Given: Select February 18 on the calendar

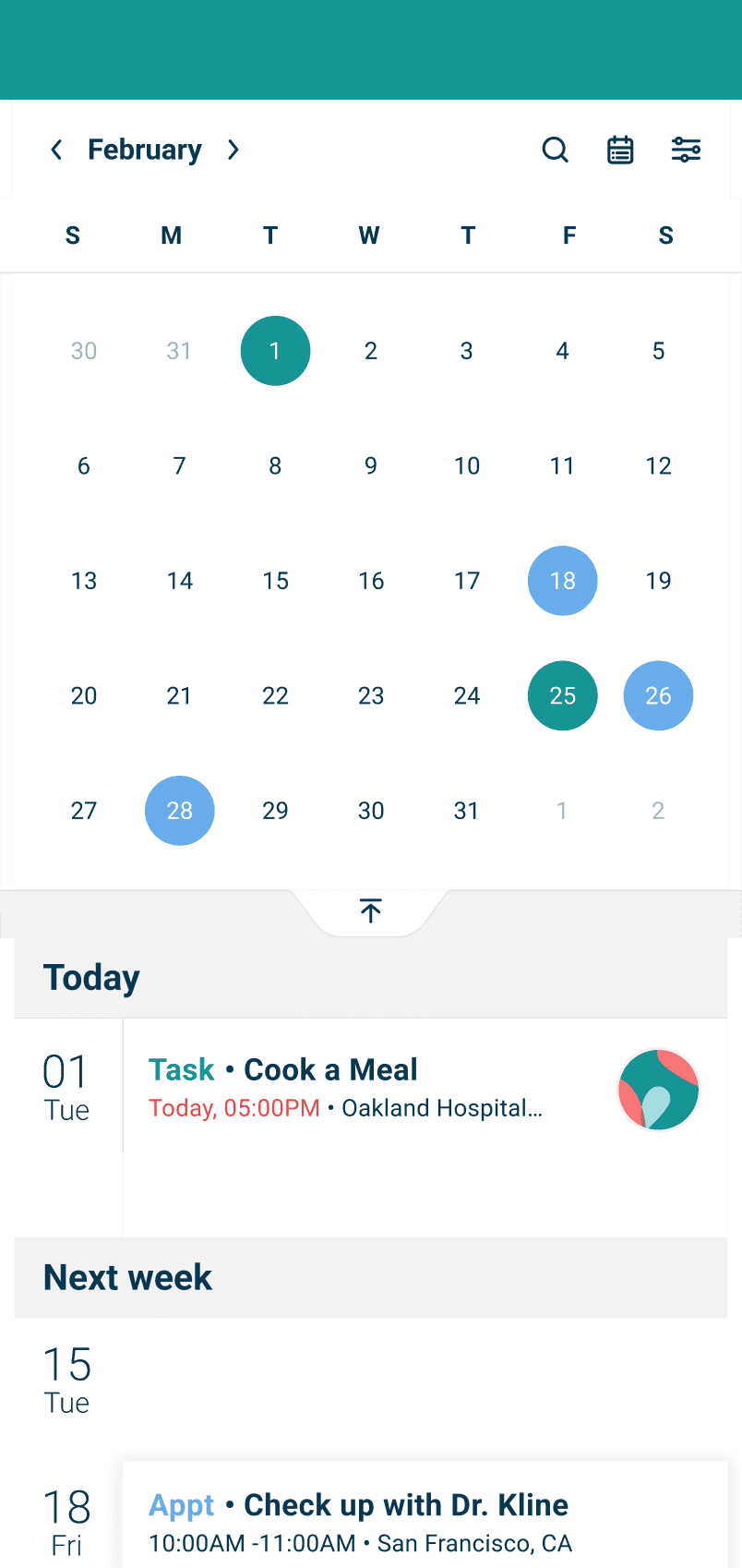Looking at the screenshot, I should (x=562, y=581).
